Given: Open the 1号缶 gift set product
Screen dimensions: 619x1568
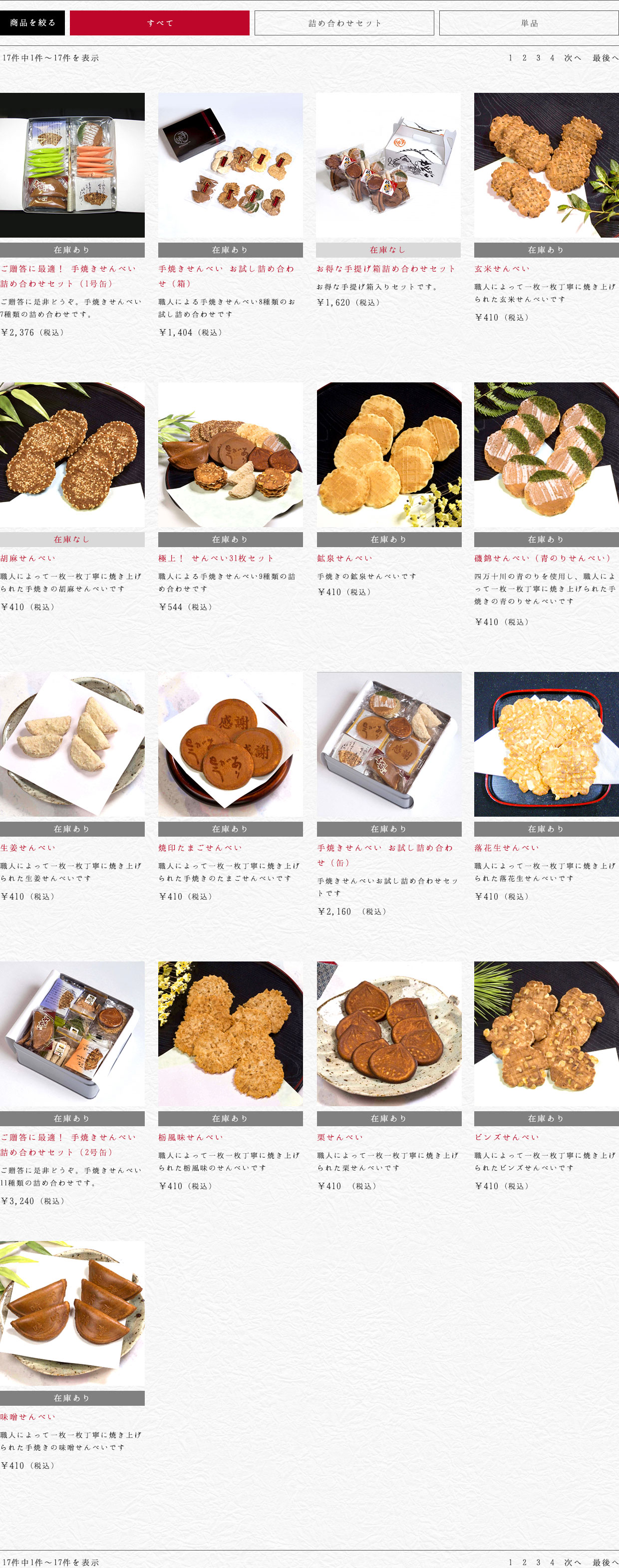Looking at the screenshot, I should [68, 276].
